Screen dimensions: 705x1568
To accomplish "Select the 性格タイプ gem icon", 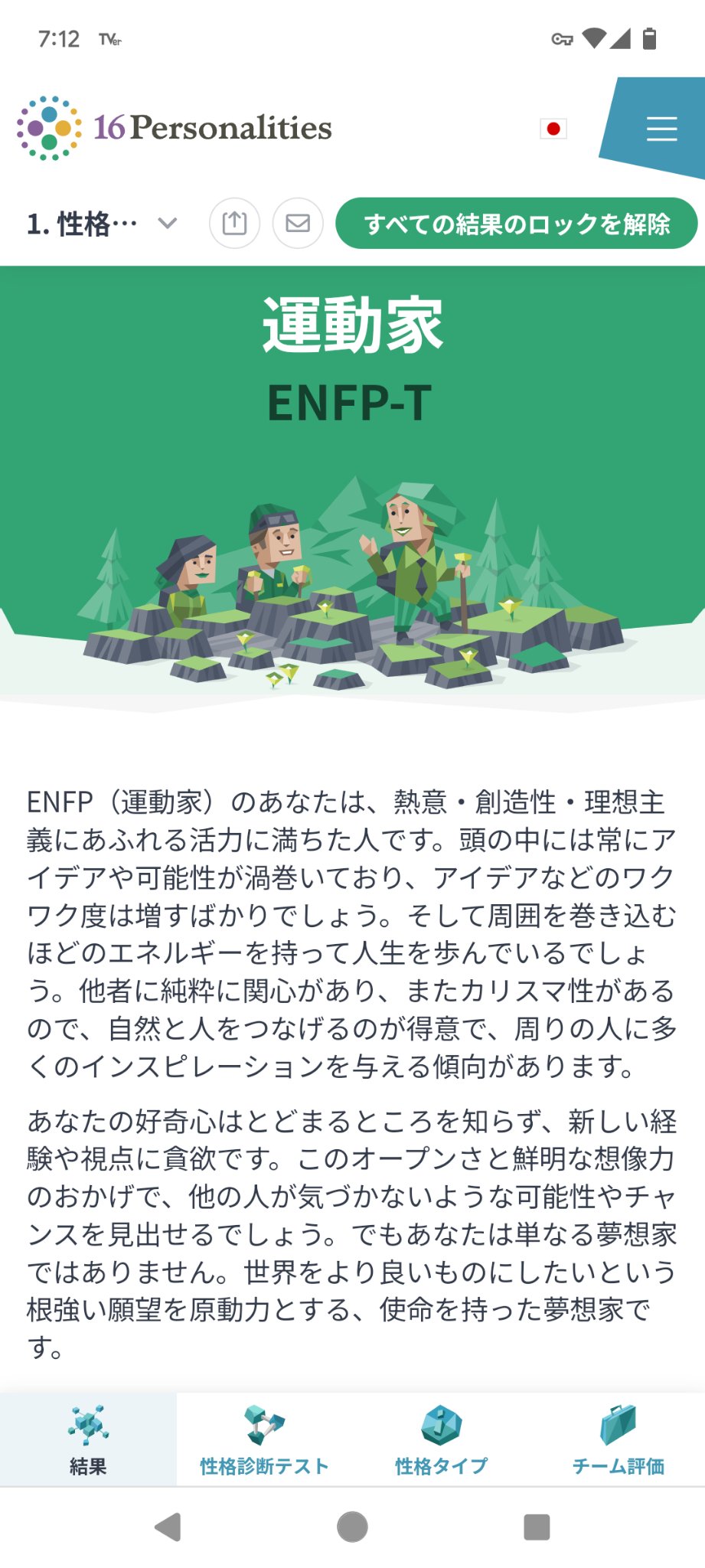I will 441,1432.
